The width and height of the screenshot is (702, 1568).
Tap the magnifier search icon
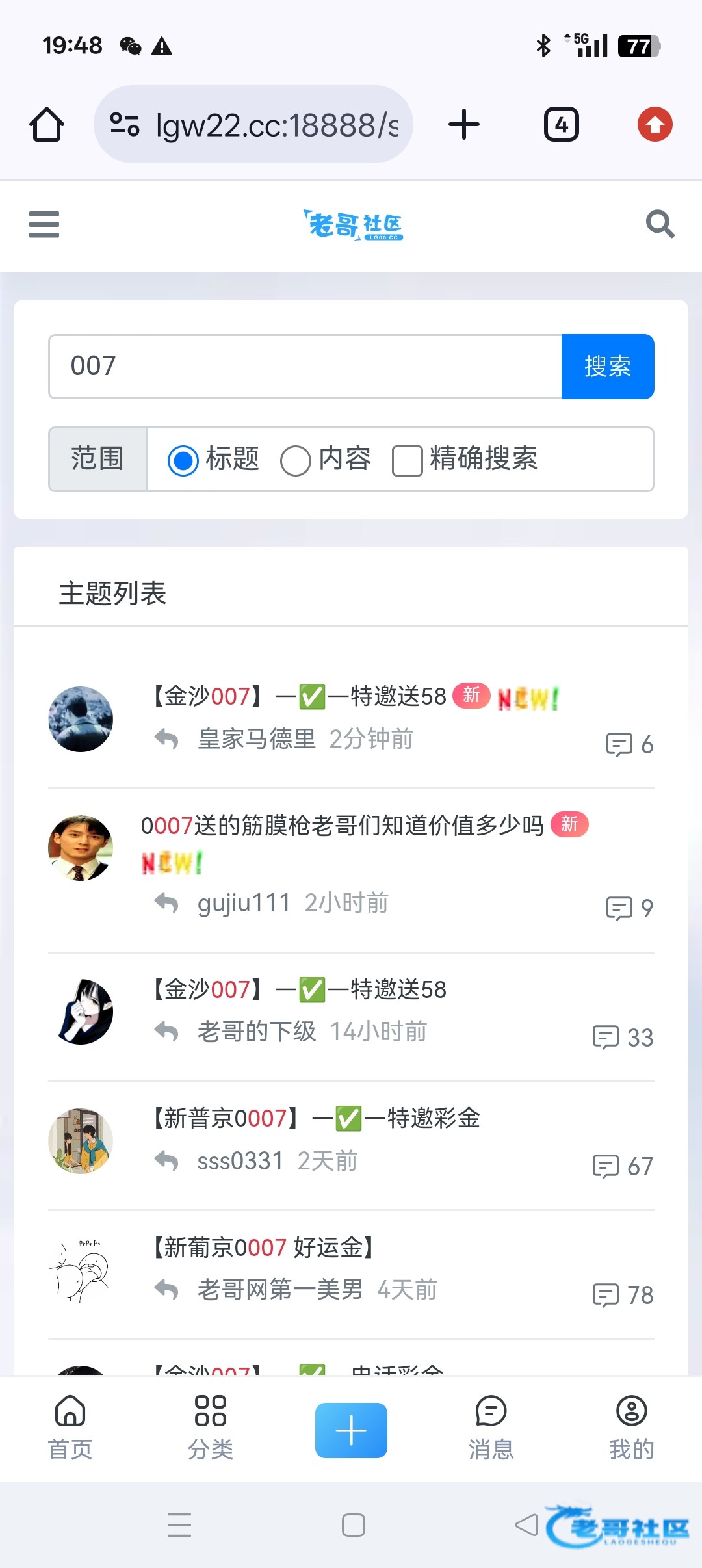(660, 224)
